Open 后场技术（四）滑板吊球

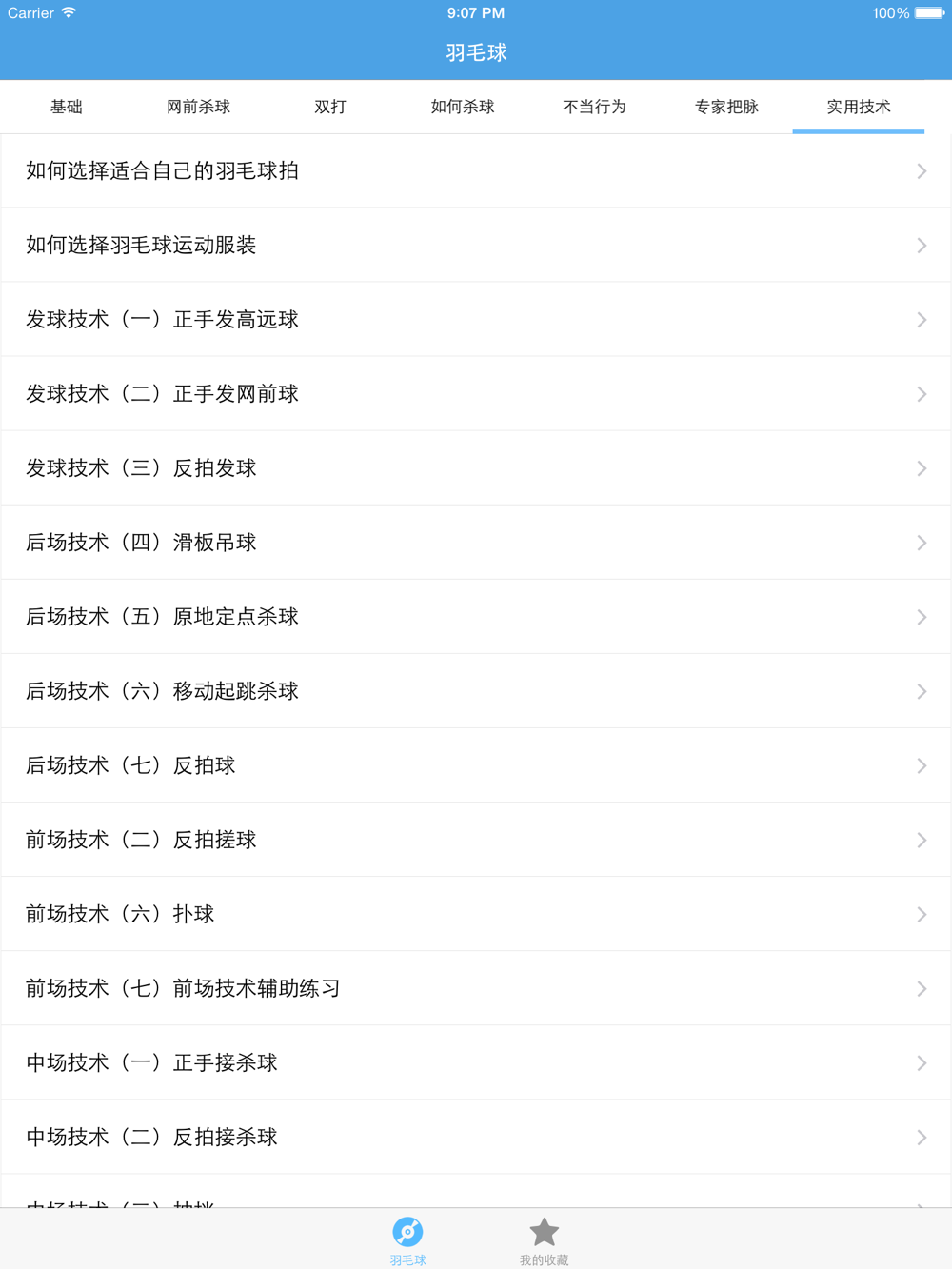[x=476, y=543]
